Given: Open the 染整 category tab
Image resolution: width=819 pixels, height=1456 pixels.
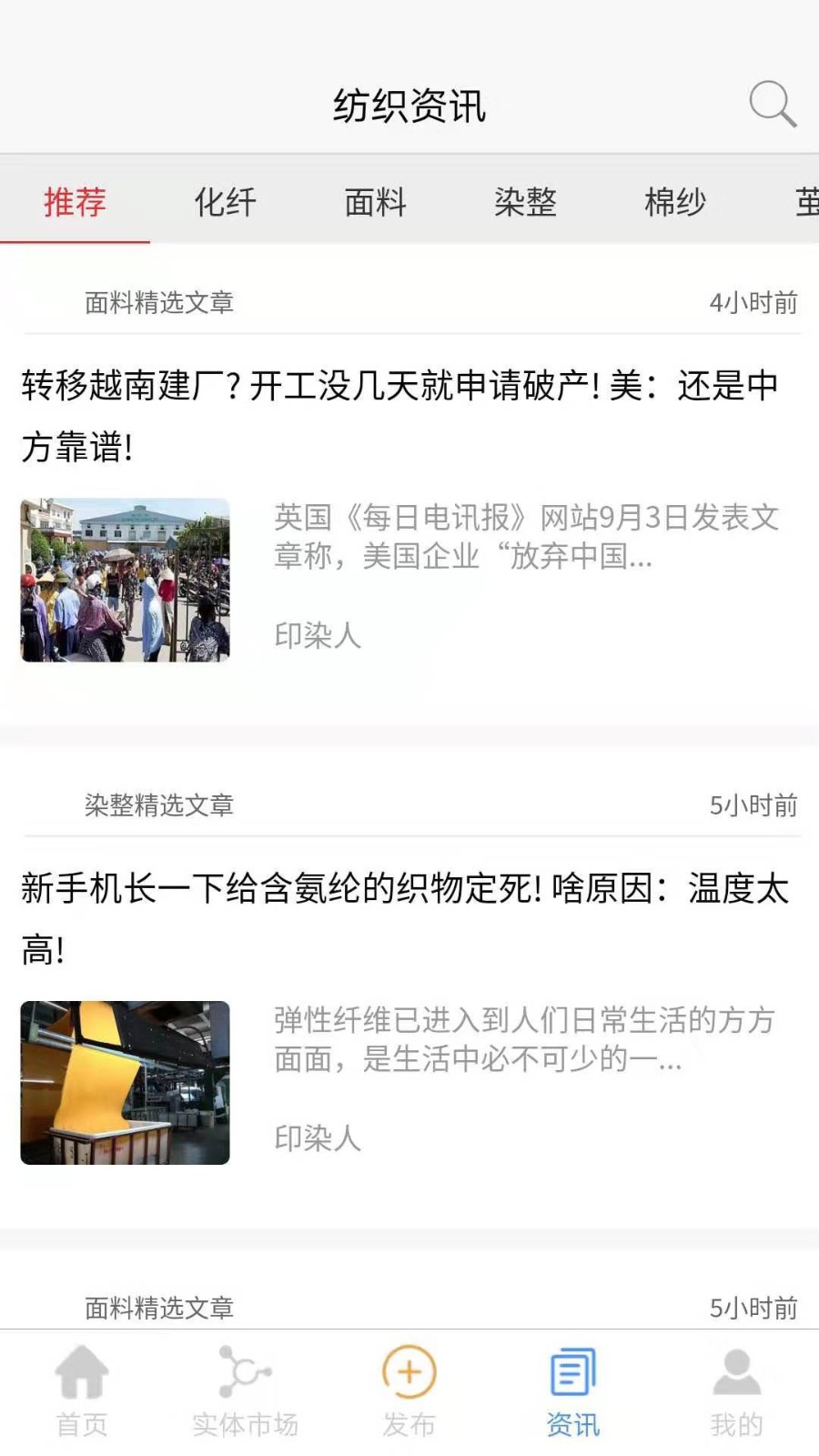Looking at the screenshot, I should coord(524,202).
